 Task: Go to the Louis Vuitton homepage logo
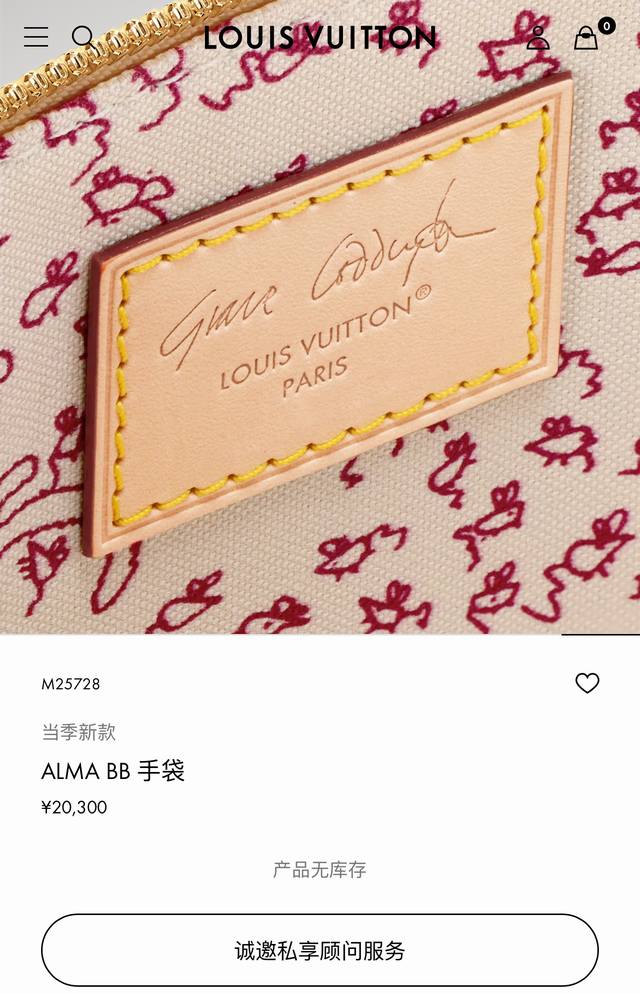320,38
